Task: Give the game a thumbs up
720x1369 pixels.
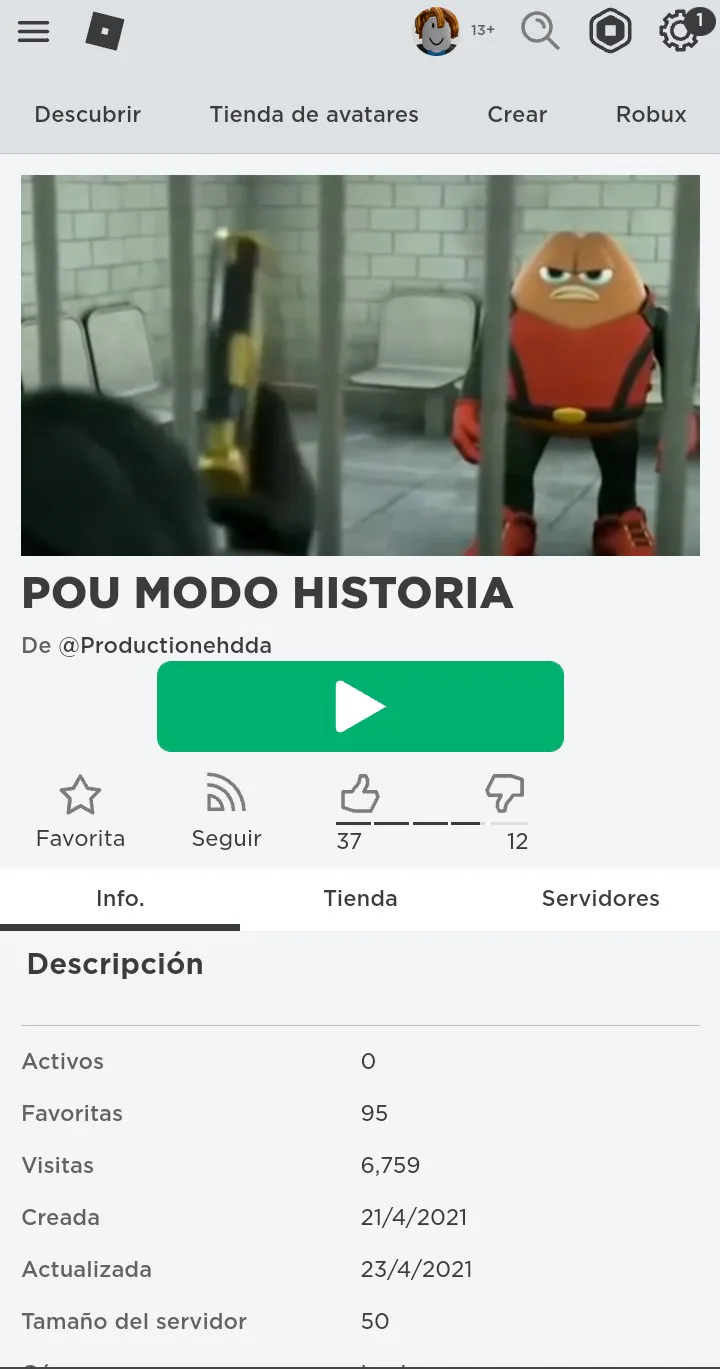Action: (359, 796)
